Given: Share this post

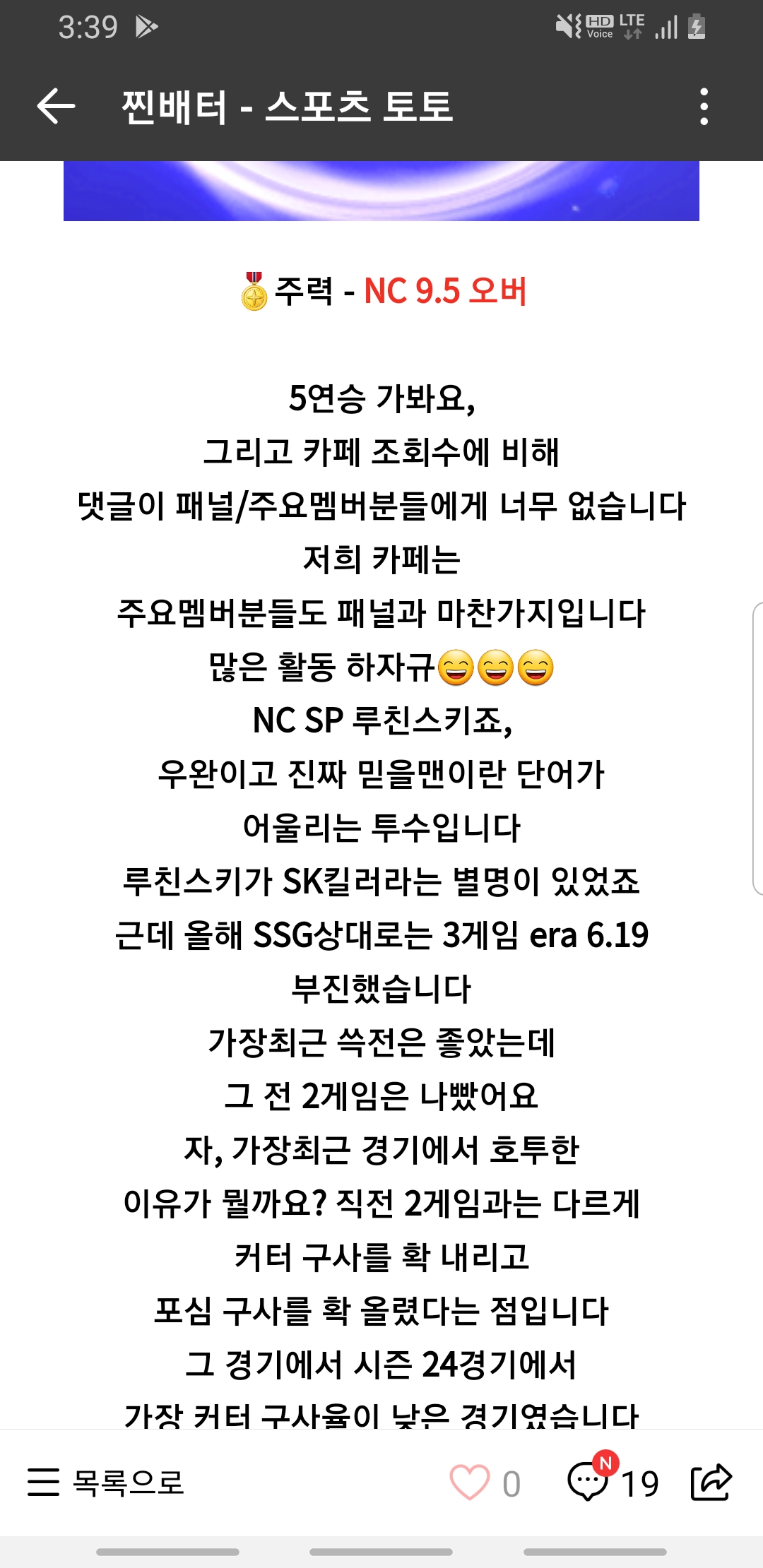Looking at the screenshot, I should pyautogui.click(x=711, y=1481).
